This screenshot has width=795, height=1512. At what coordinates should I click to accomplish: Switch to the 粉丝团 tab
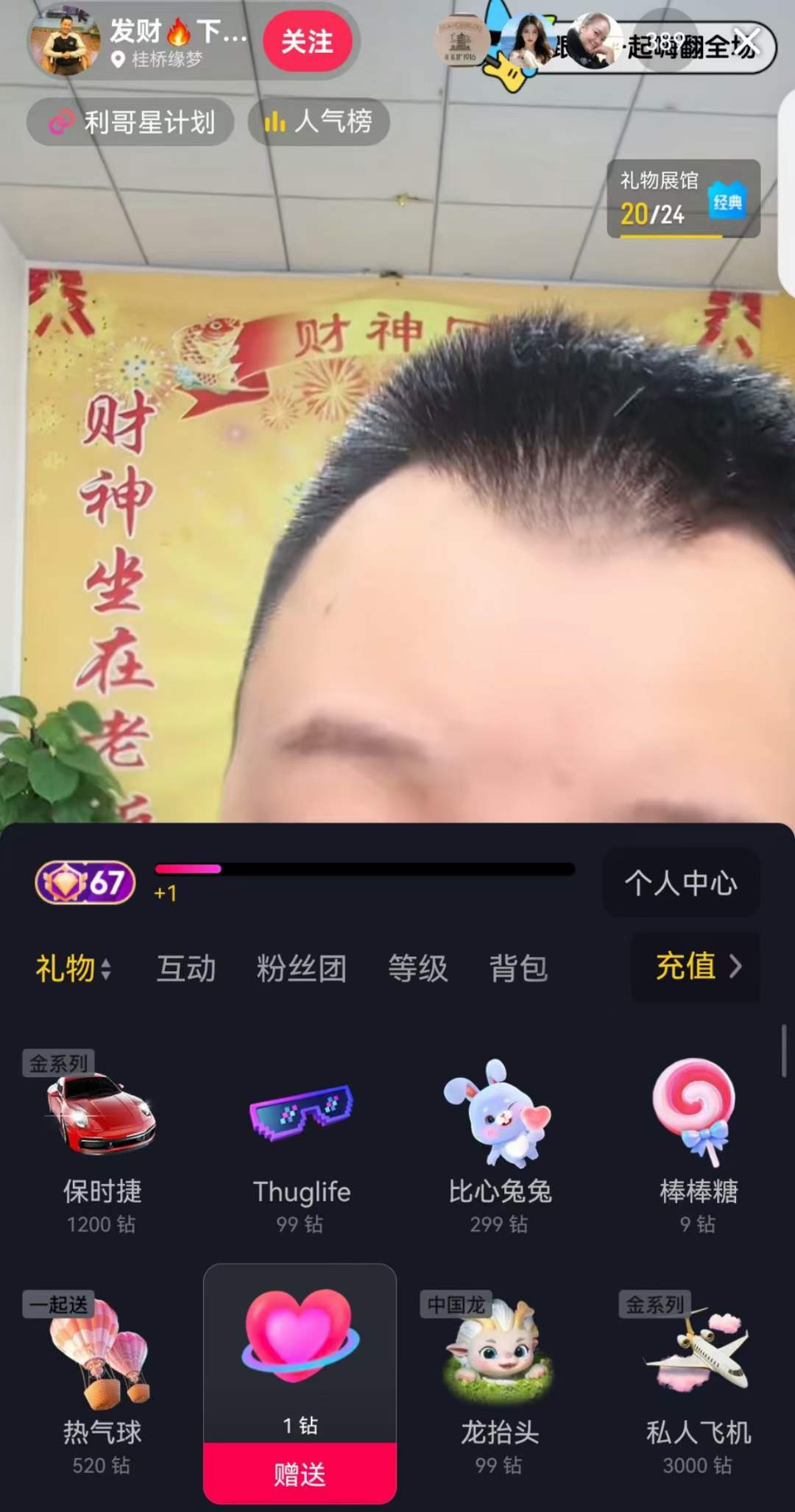(x=301, y=968)
